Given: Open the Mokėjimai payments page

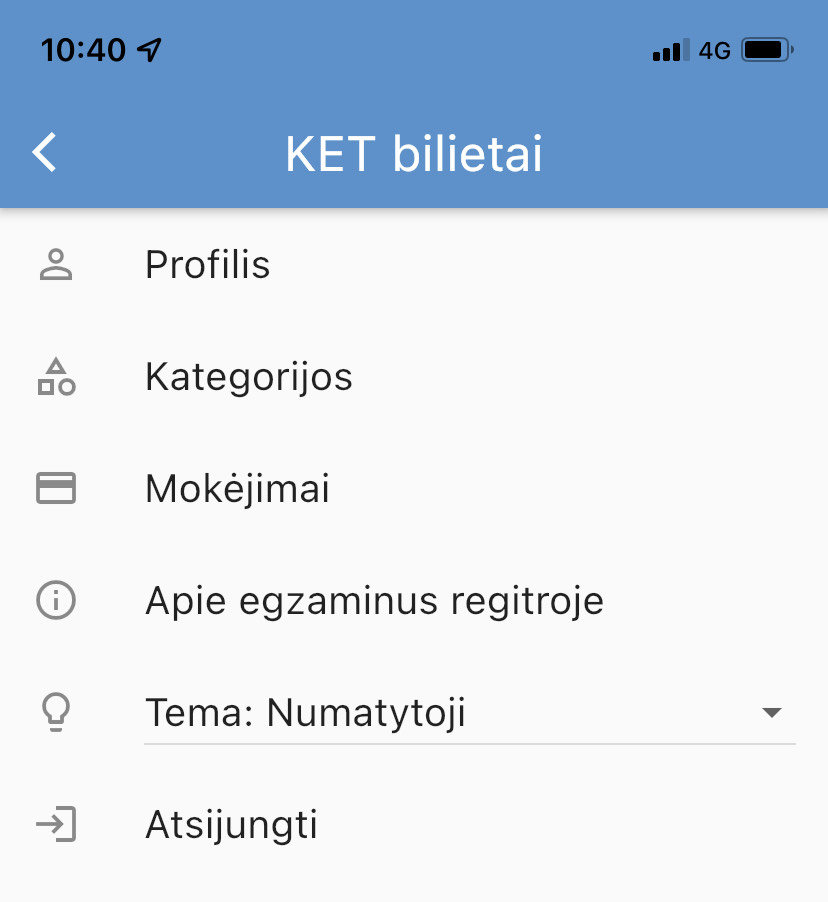Looking at the screenshot, I should [x=237, y=489].
